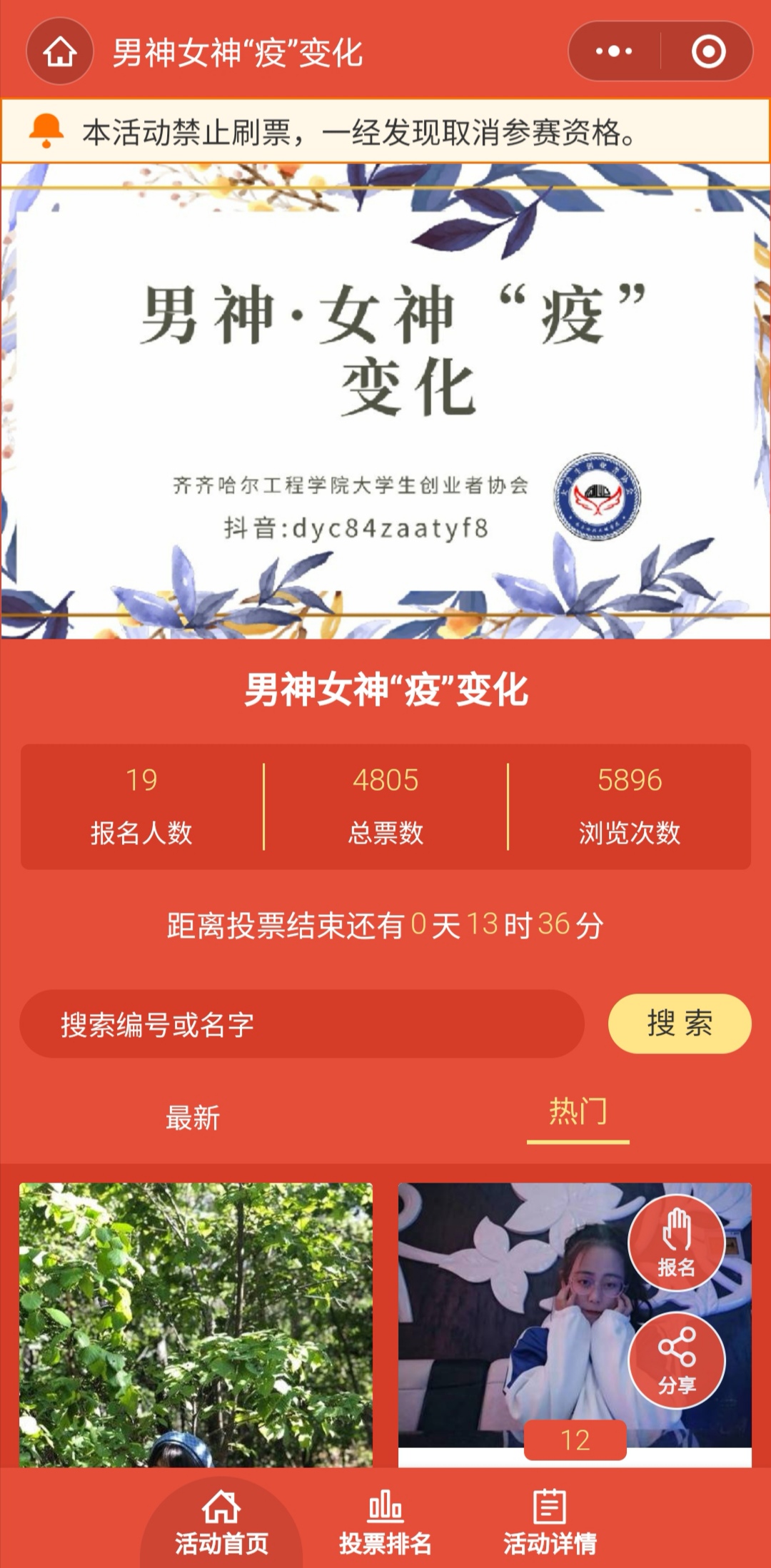The height and width of the screenshot is (1568, 771).
Task: Switch to the 最新 tab
Action: coord(193,1118)
